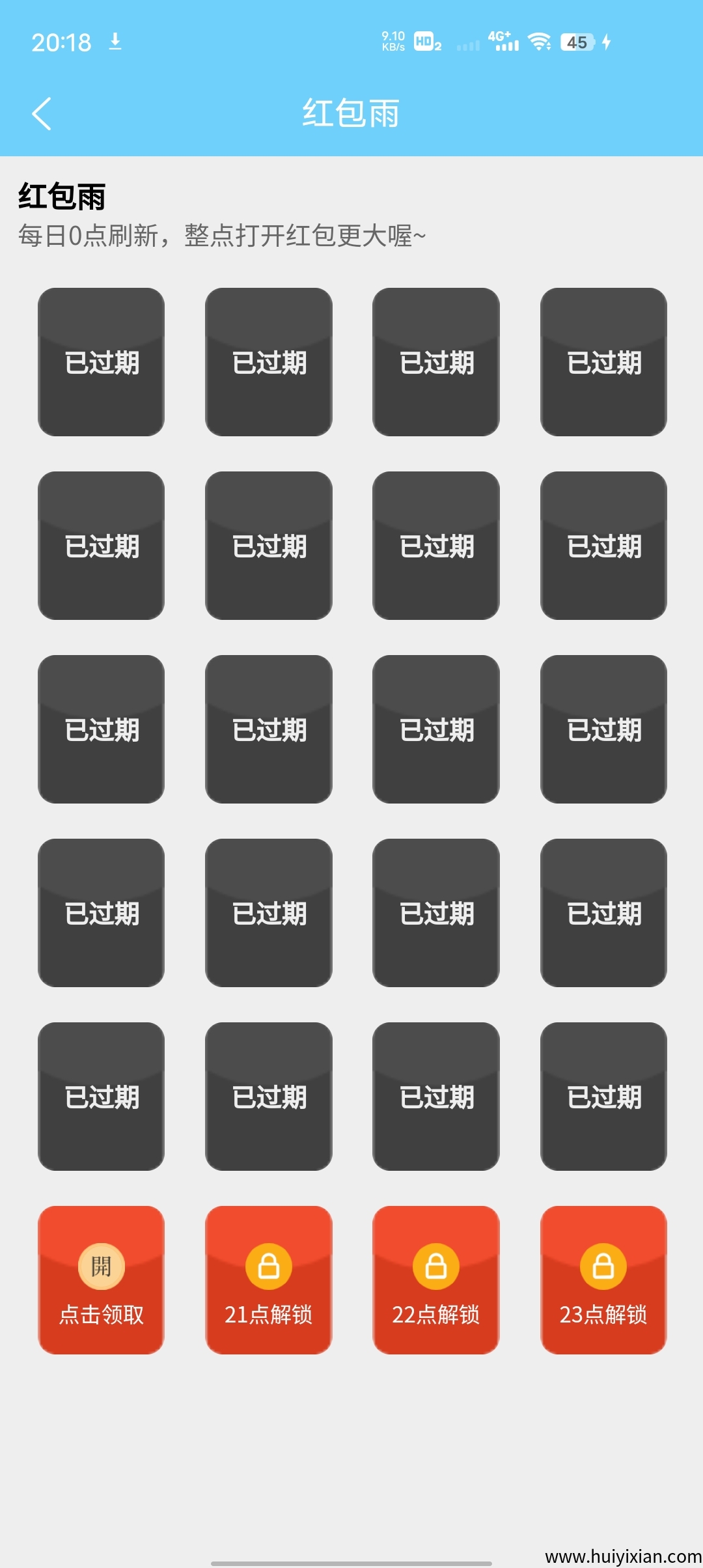The width and height of the screenshot is (703, 1568).
Task: Tap the back arrow to leave 红包雨
Action: coord(42,112)
